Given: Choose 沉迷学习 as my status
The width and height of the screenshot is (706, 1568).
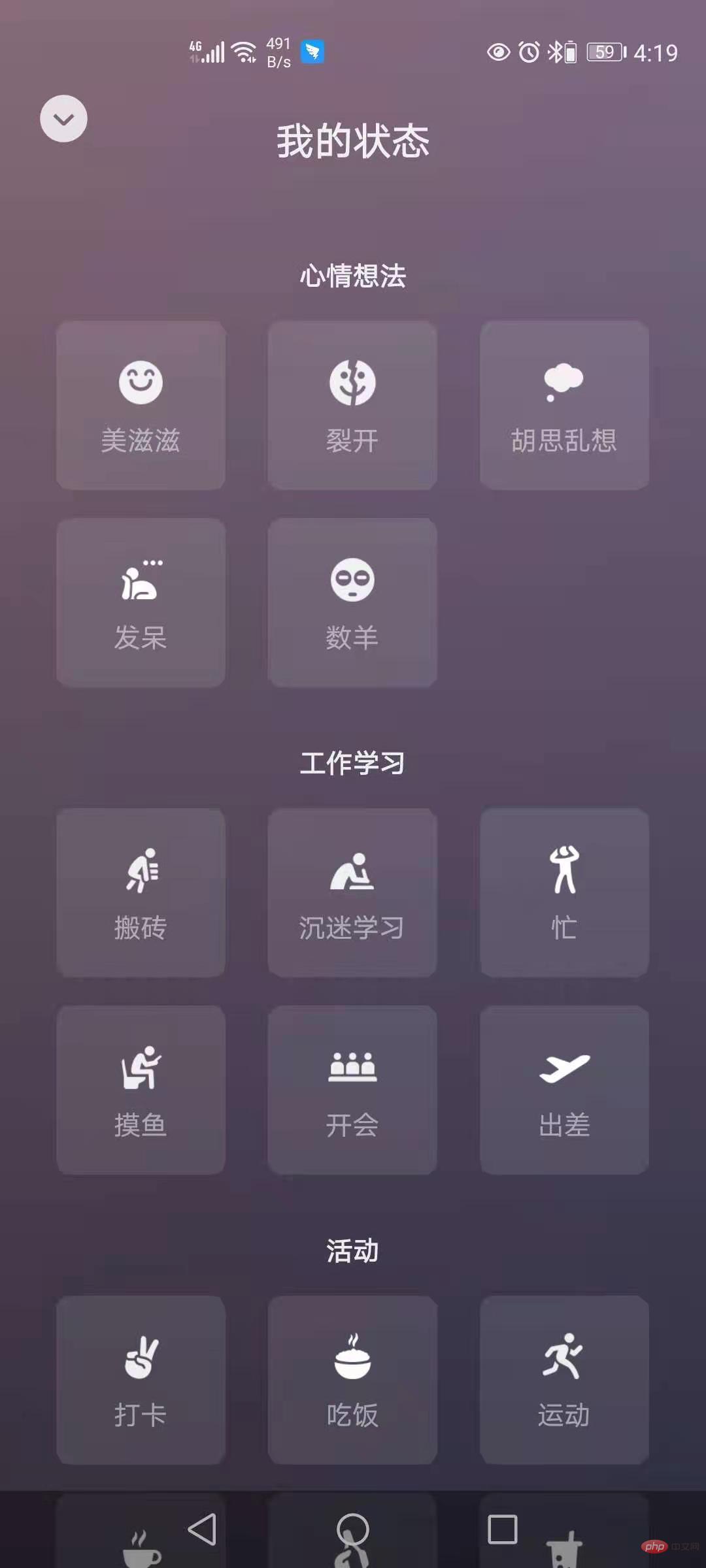Looking at the screenshot, I should 352,892.
